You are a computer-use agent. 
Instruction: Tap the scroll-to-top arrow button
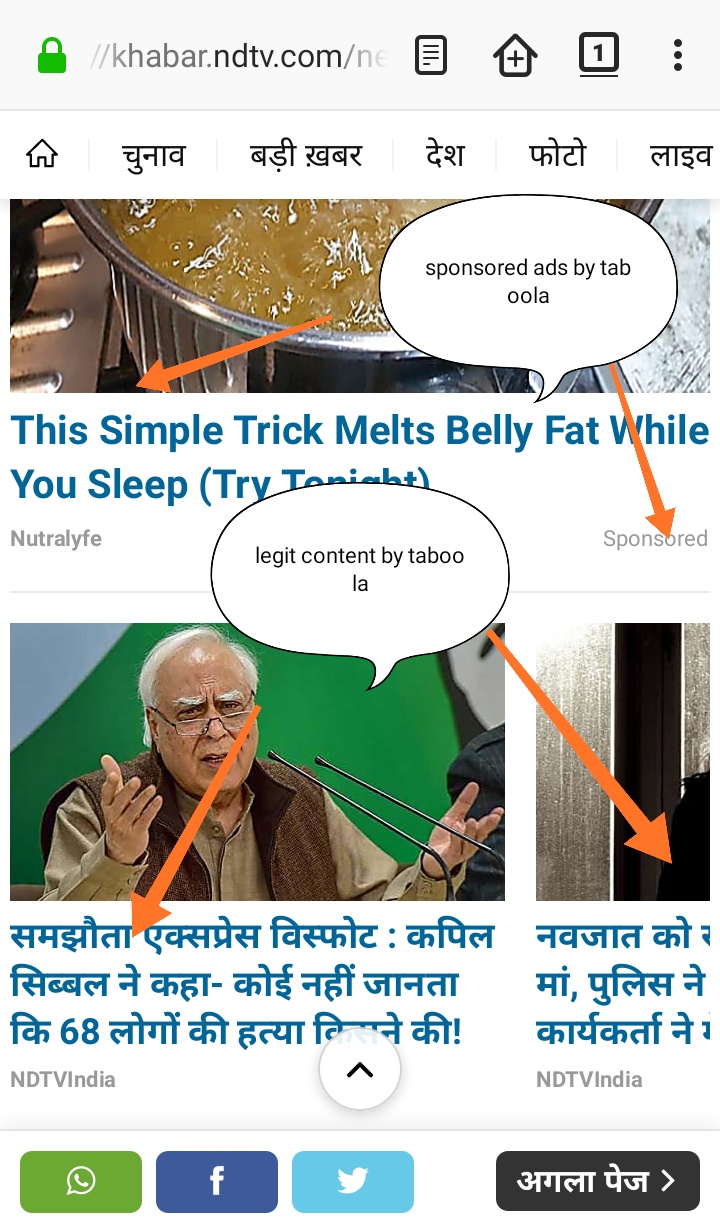point(360,1069)
